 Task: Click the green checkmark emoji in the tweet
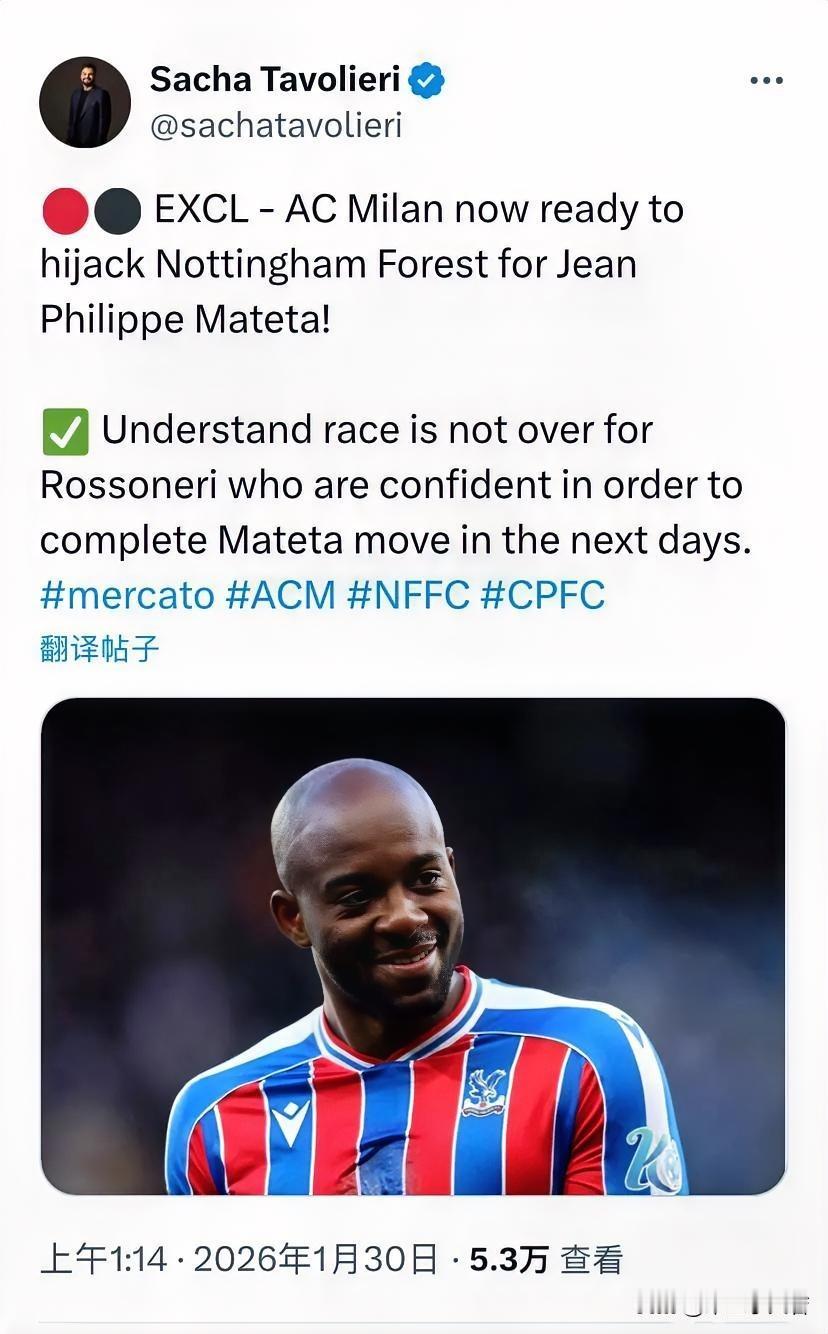pos(63,428)
